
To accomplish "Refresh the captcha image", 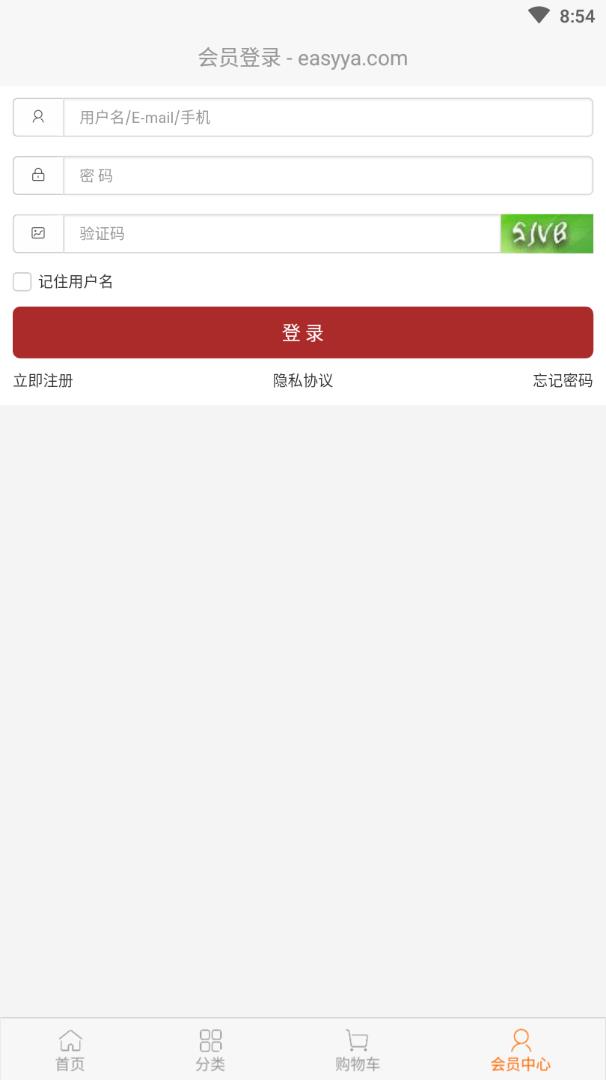I will pyautogui.click(x=546, y=234).
